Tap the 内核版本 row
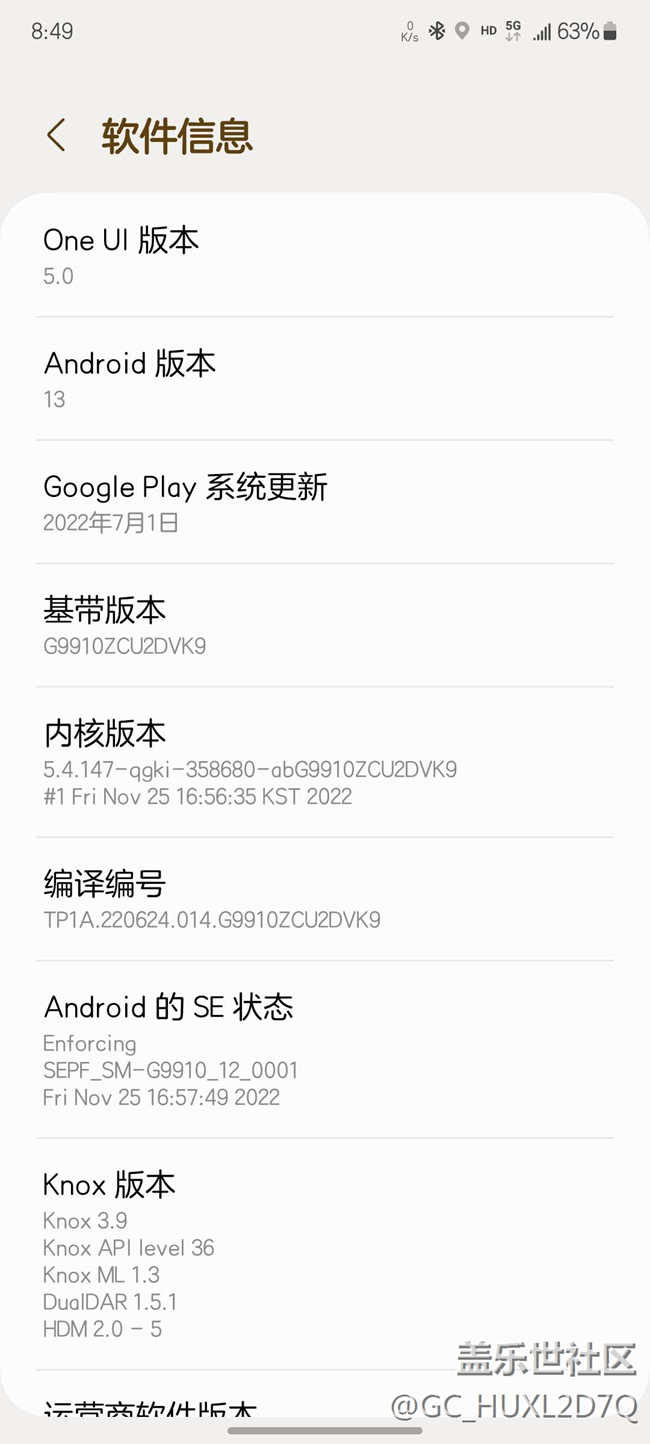The height and width of the screenshot is (1444, 650). [324, 762]
